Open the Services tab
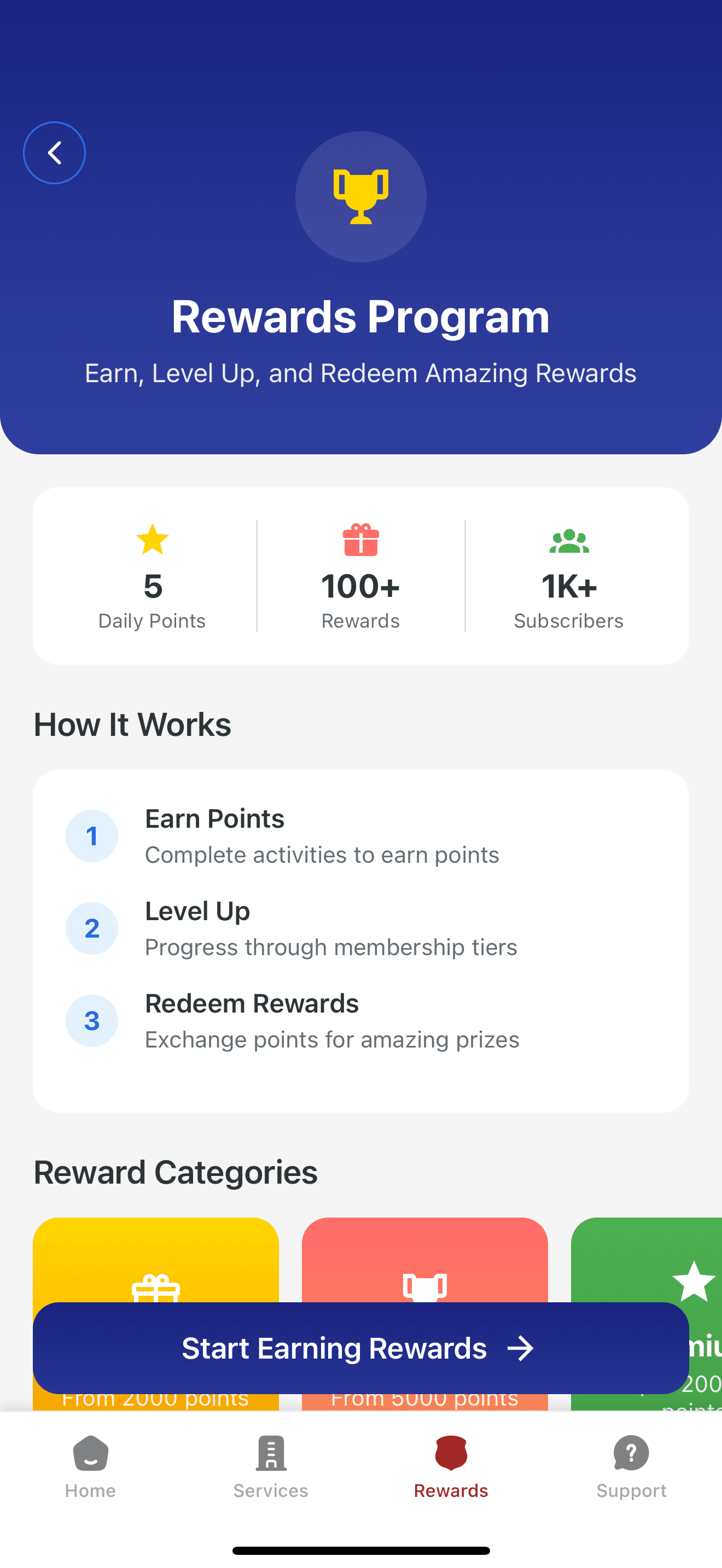 (271, 1467)
